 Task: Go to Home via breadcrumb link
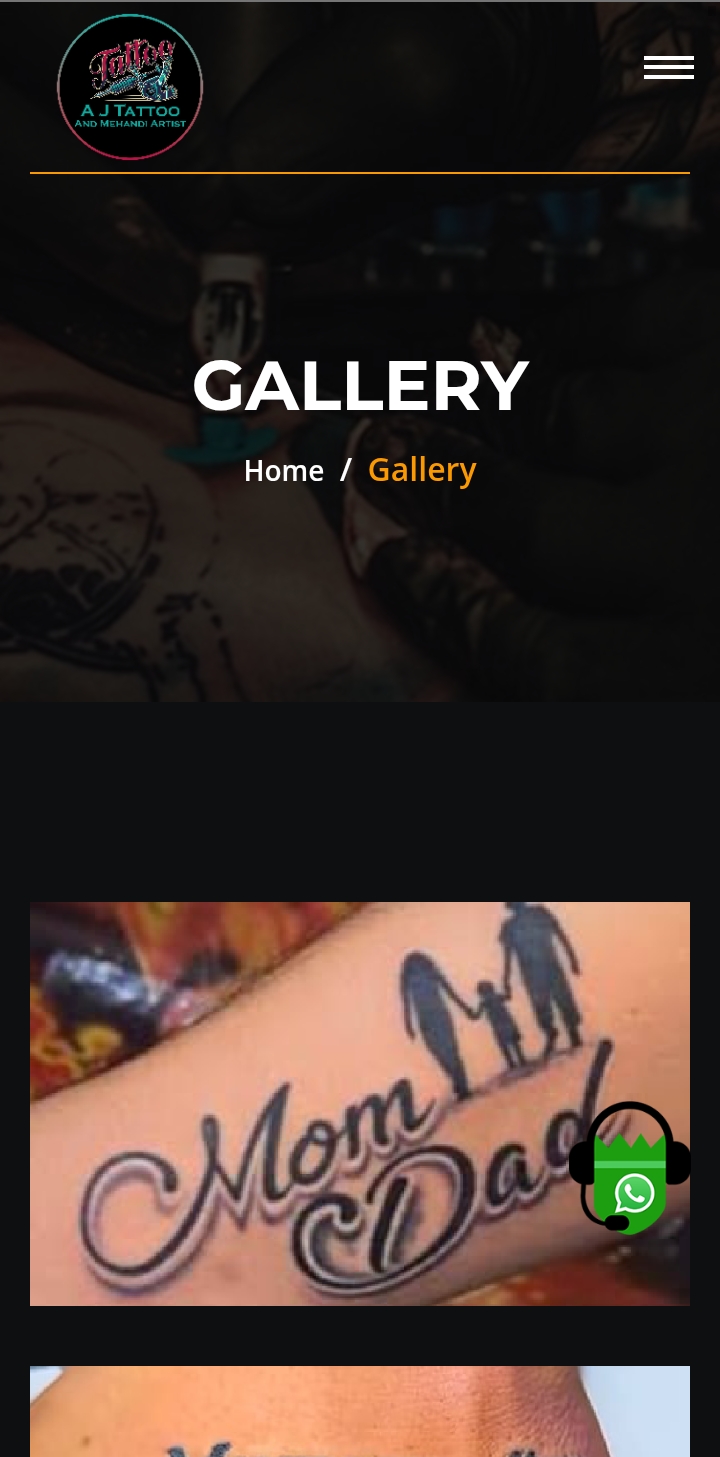tap(284, 471)
